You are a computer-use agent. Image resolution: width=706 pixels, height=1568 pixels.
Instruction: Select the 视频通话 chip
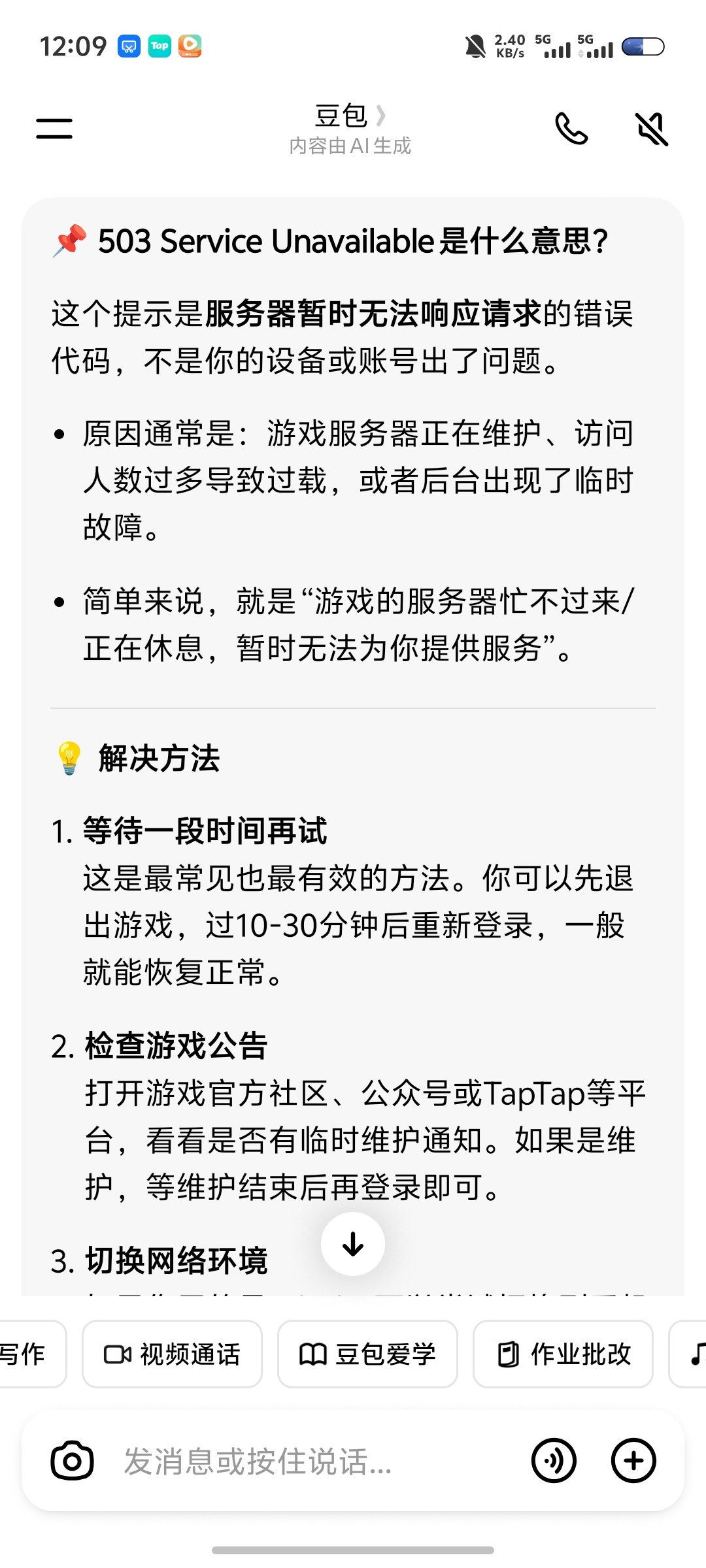point(172,1354)
